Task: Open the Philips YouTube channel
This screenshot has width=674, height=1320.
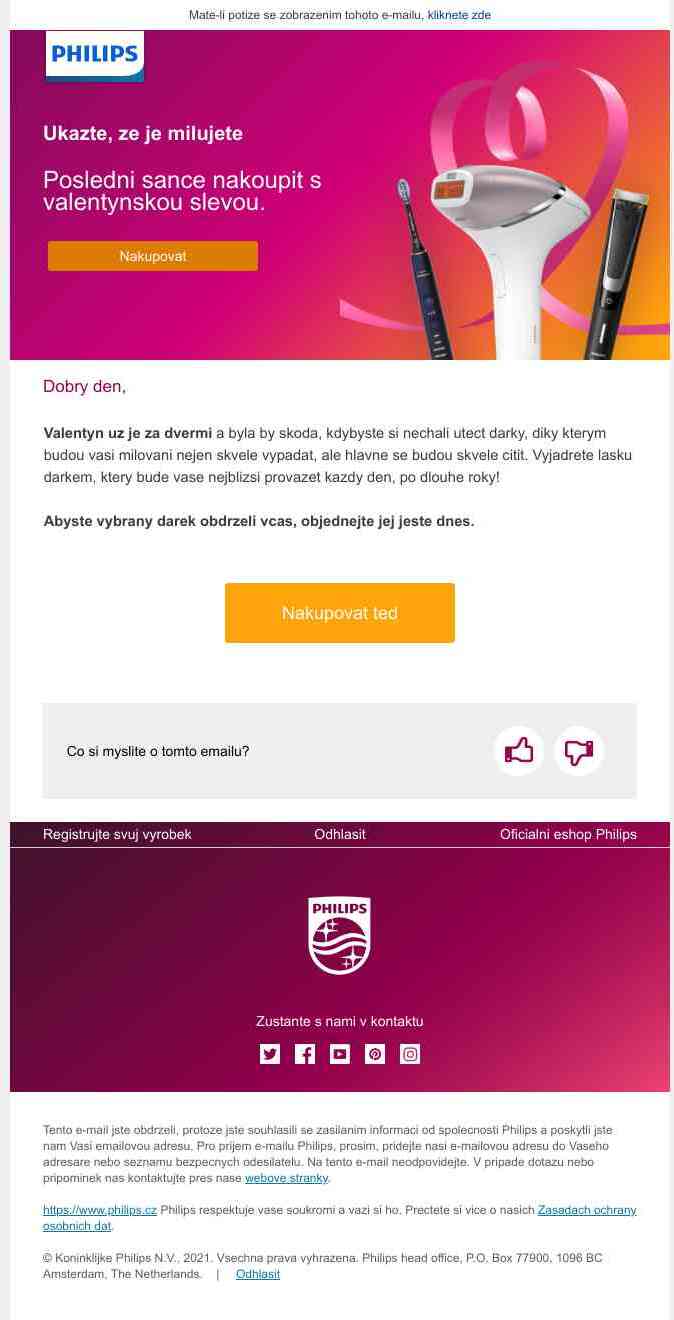Action: tap(340, 1054)
